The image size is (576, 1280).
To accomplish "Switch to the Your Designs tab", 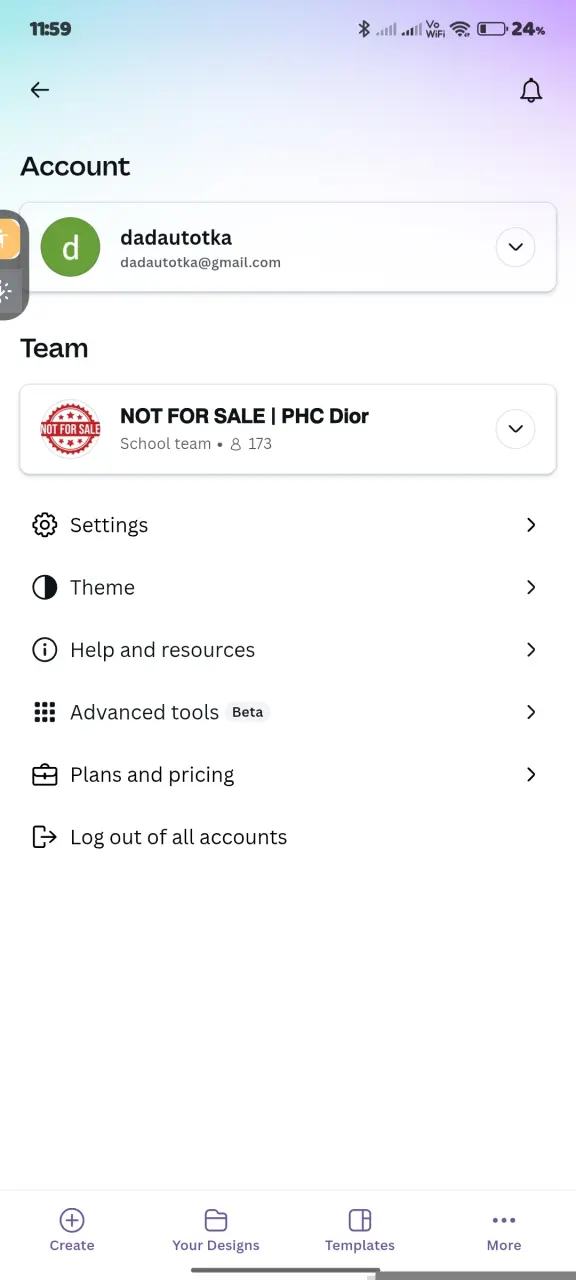I will (216, 1230).
